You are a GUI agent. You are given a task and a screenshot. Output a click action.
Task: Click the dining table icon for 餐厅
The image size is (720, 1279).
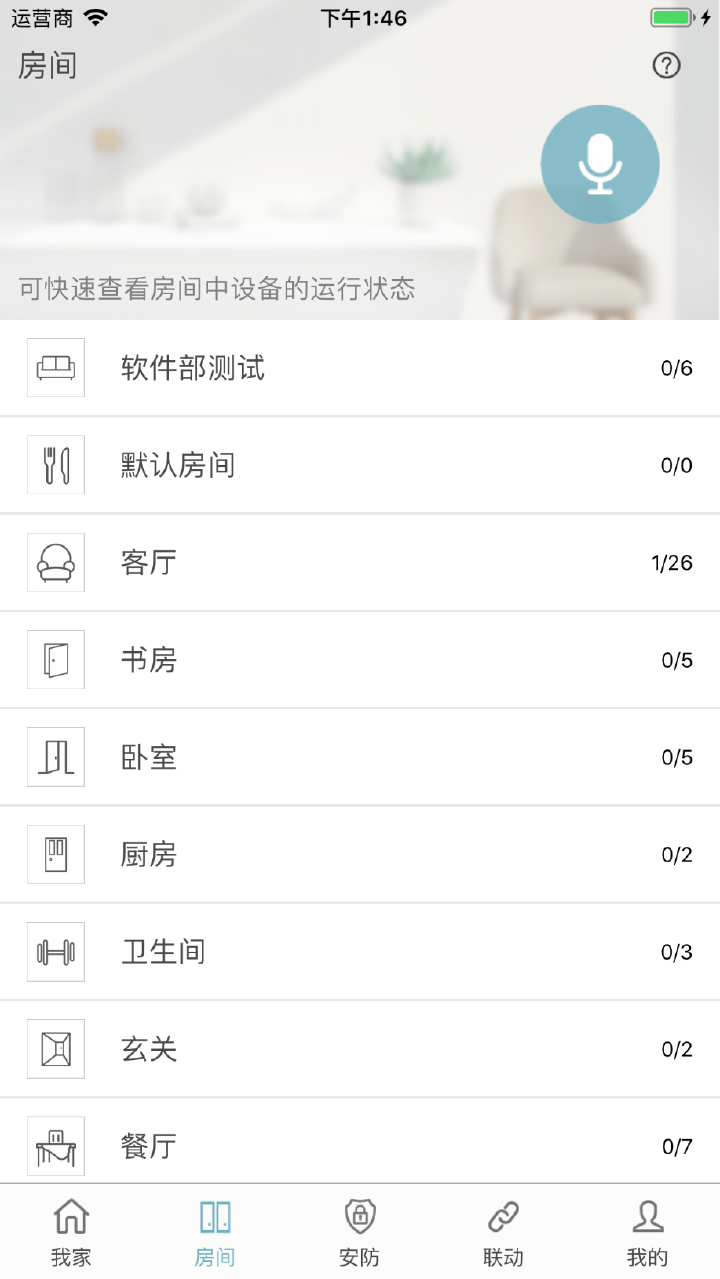pyautogui.click(x=55, y=1145)
